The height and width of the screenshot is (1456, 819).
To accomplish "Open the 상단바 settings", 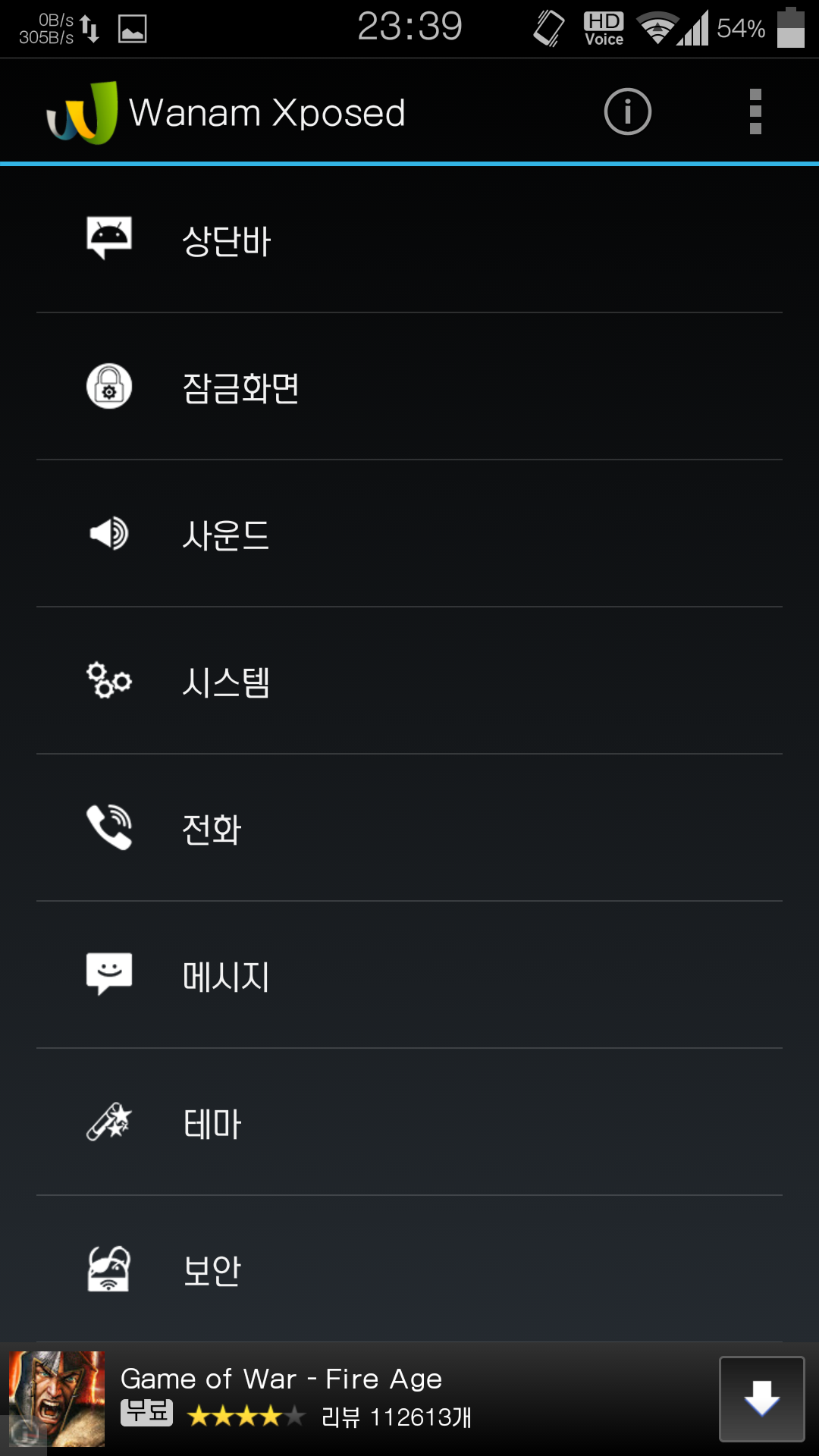I will click(x=409, y=240).
